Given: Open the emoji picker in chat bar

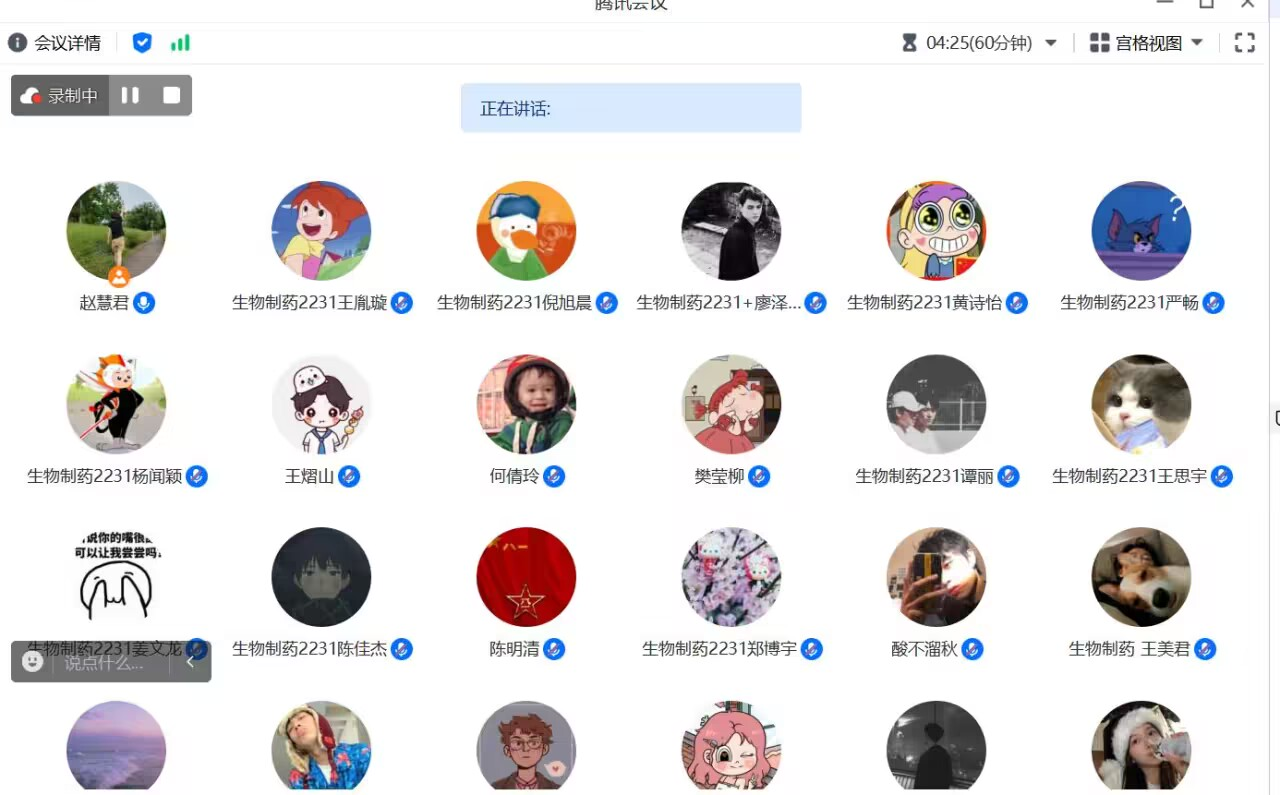Looking at the screenshot, I should (32, 662).
